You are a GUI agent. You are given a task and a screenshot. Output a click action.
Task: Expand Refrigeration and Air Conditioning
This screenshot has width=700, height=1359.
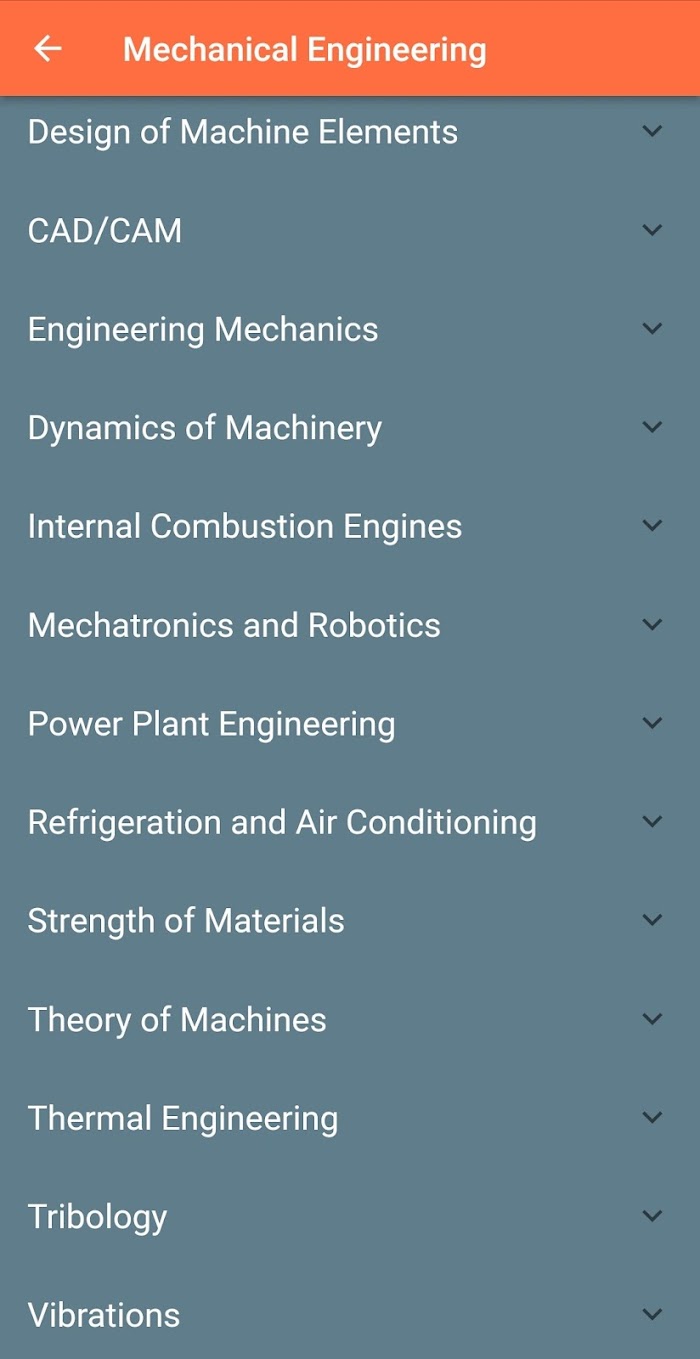tap(350, 822)
